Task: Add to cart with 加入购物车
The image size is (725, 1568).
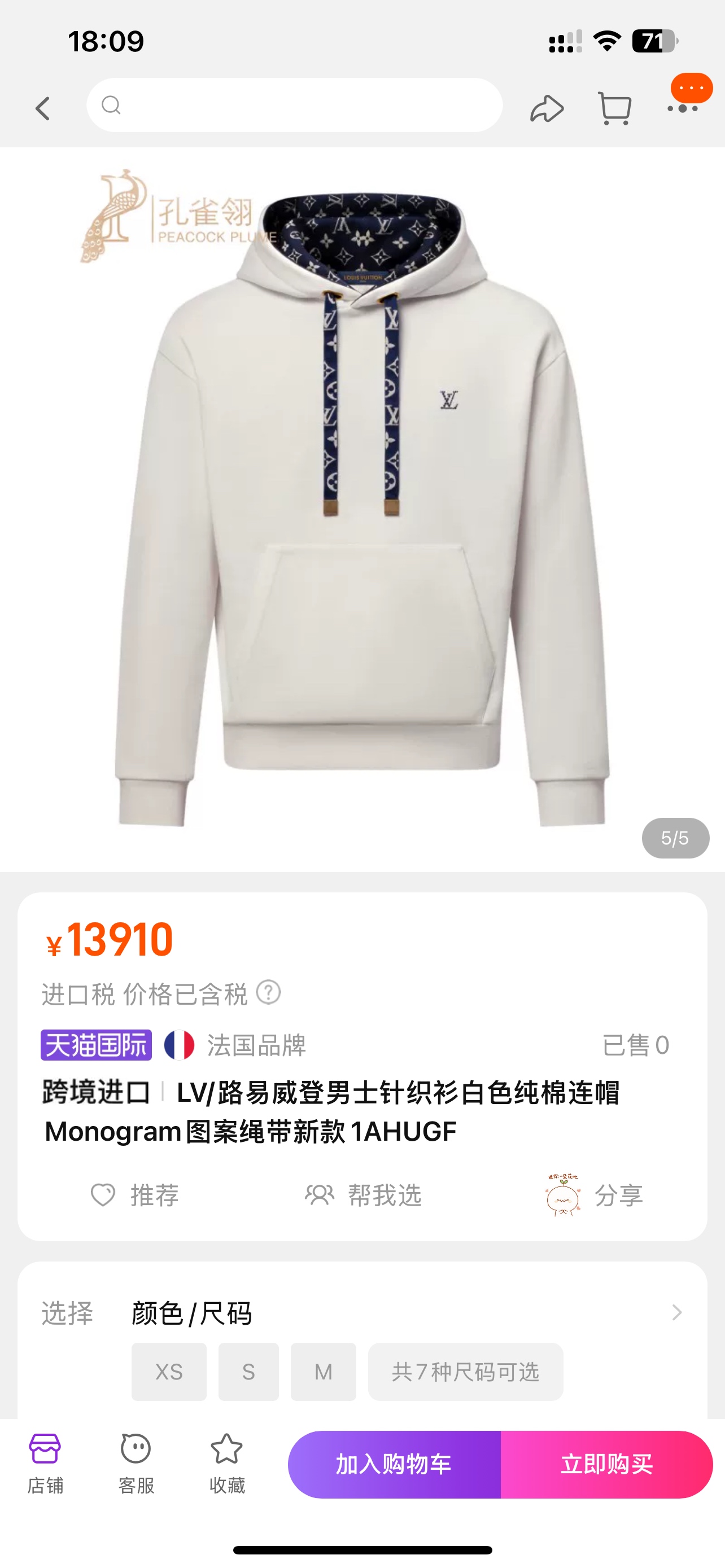Action: (x=394, y=1465)
